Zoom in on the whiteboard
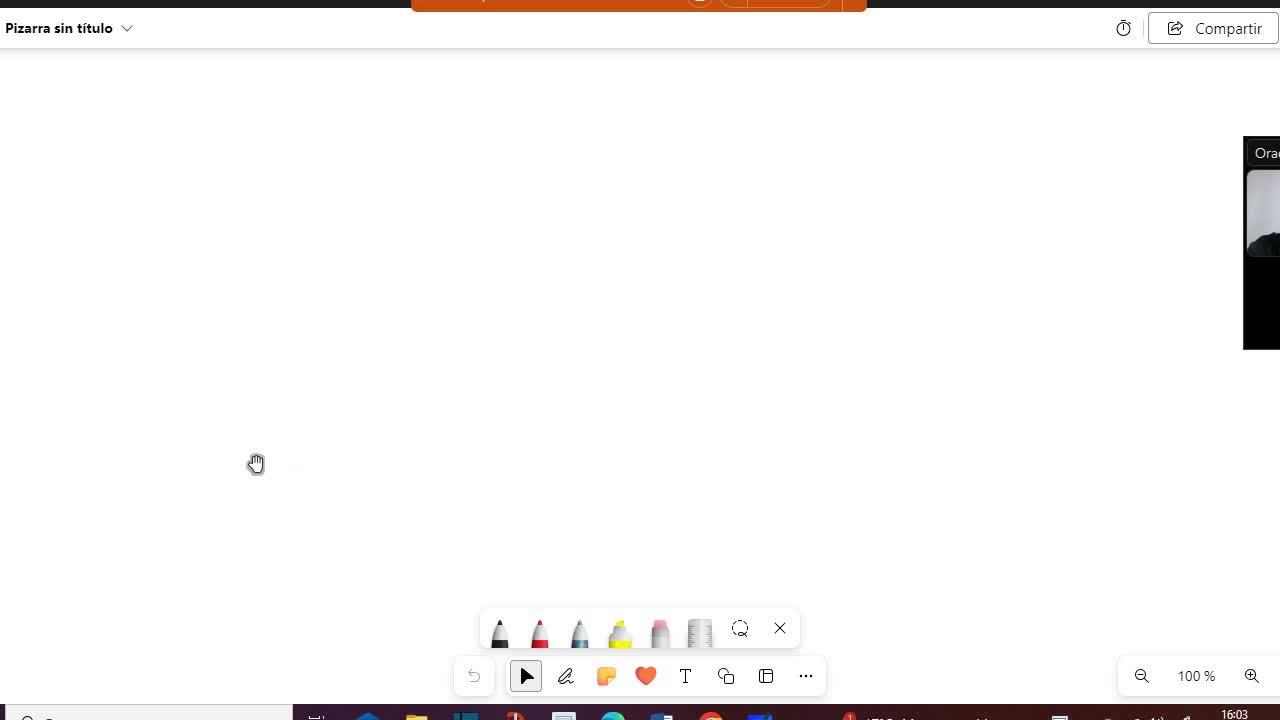Screen dimensions: 1280x720 coord(1251,676)
